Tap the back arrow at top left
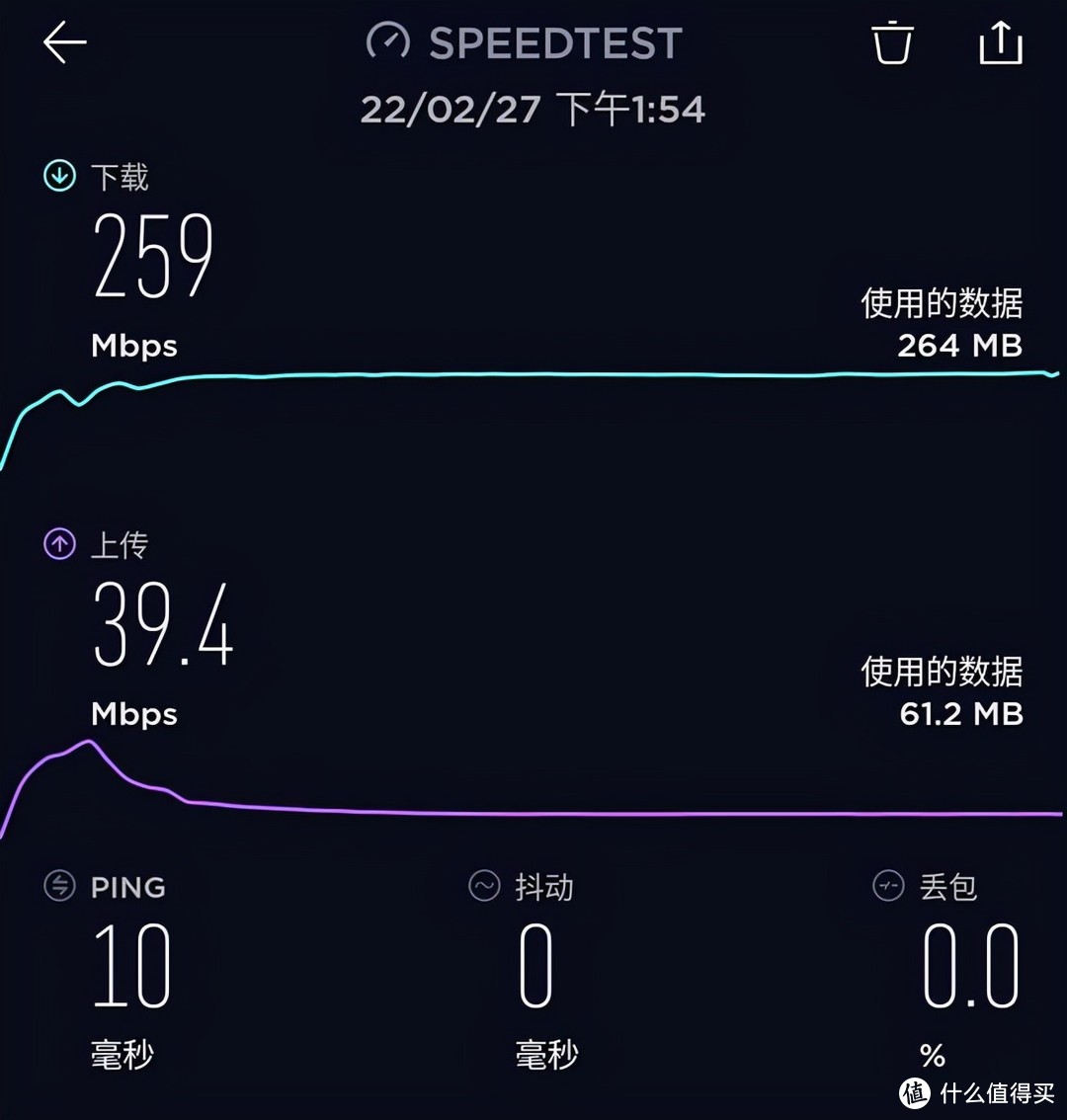The width and height of the screenshot is (1067, 1120). coord(63,42)
